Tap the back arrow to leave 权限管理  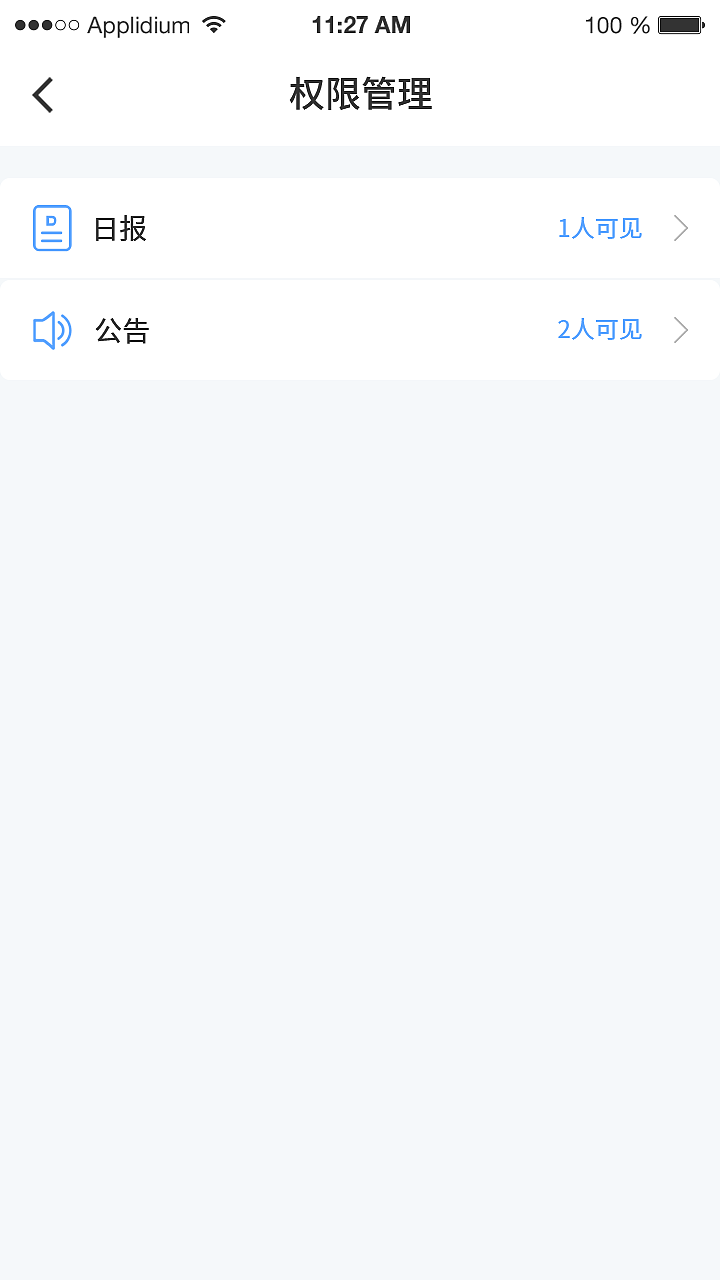coord(42,95)
